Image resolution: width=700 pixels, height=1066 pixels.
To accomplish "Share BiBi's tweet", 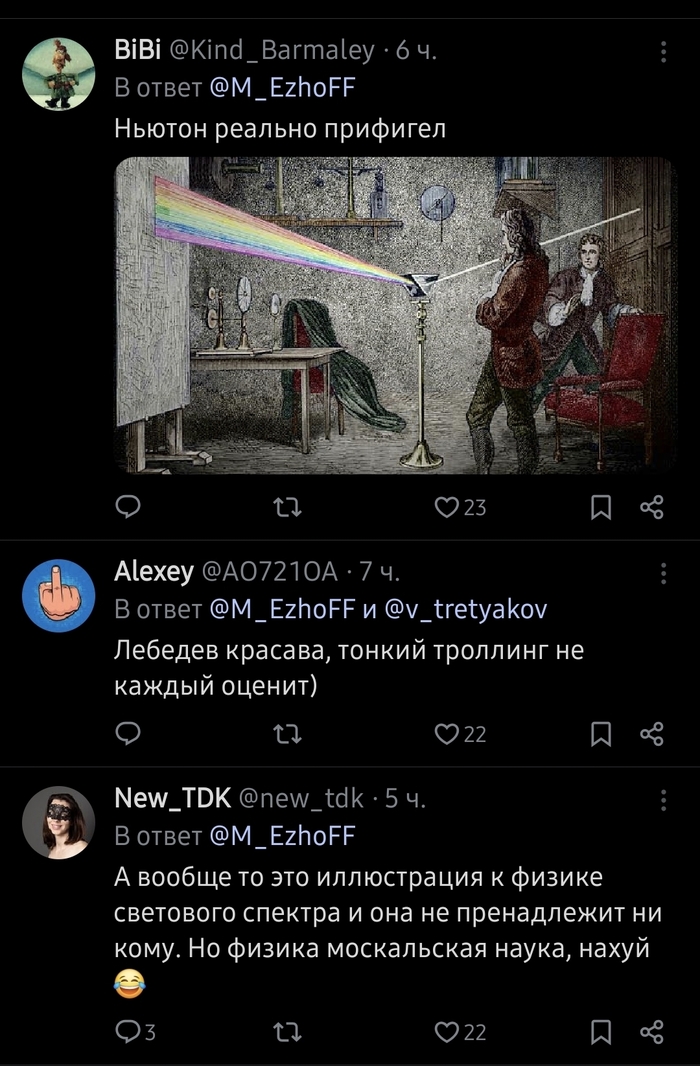I will (x=652, y=507).
